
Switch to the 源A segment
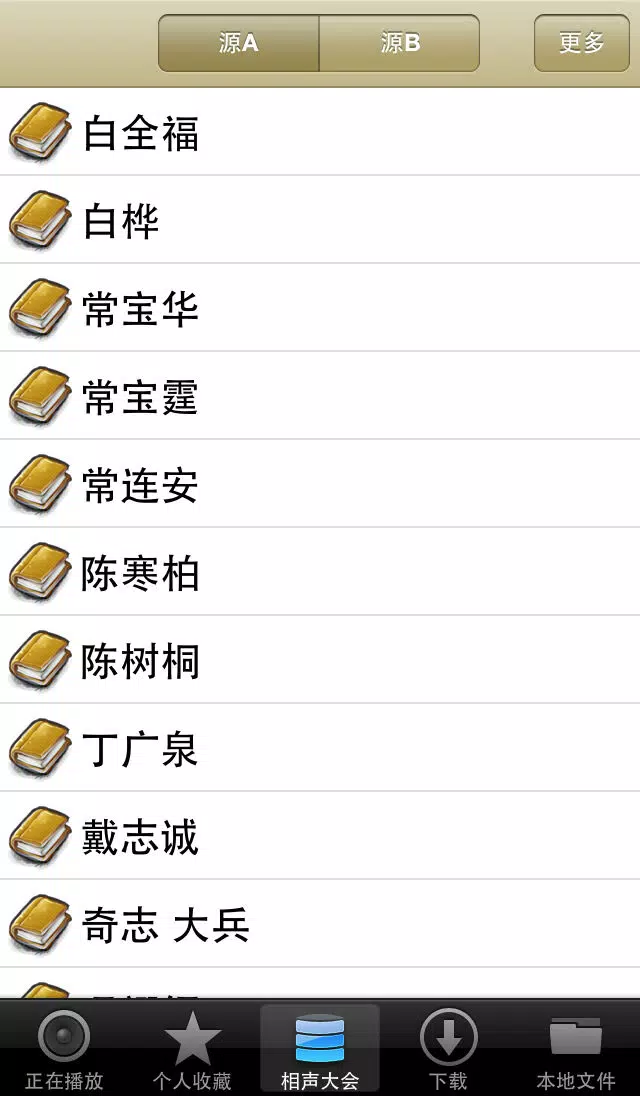point(239,43)
